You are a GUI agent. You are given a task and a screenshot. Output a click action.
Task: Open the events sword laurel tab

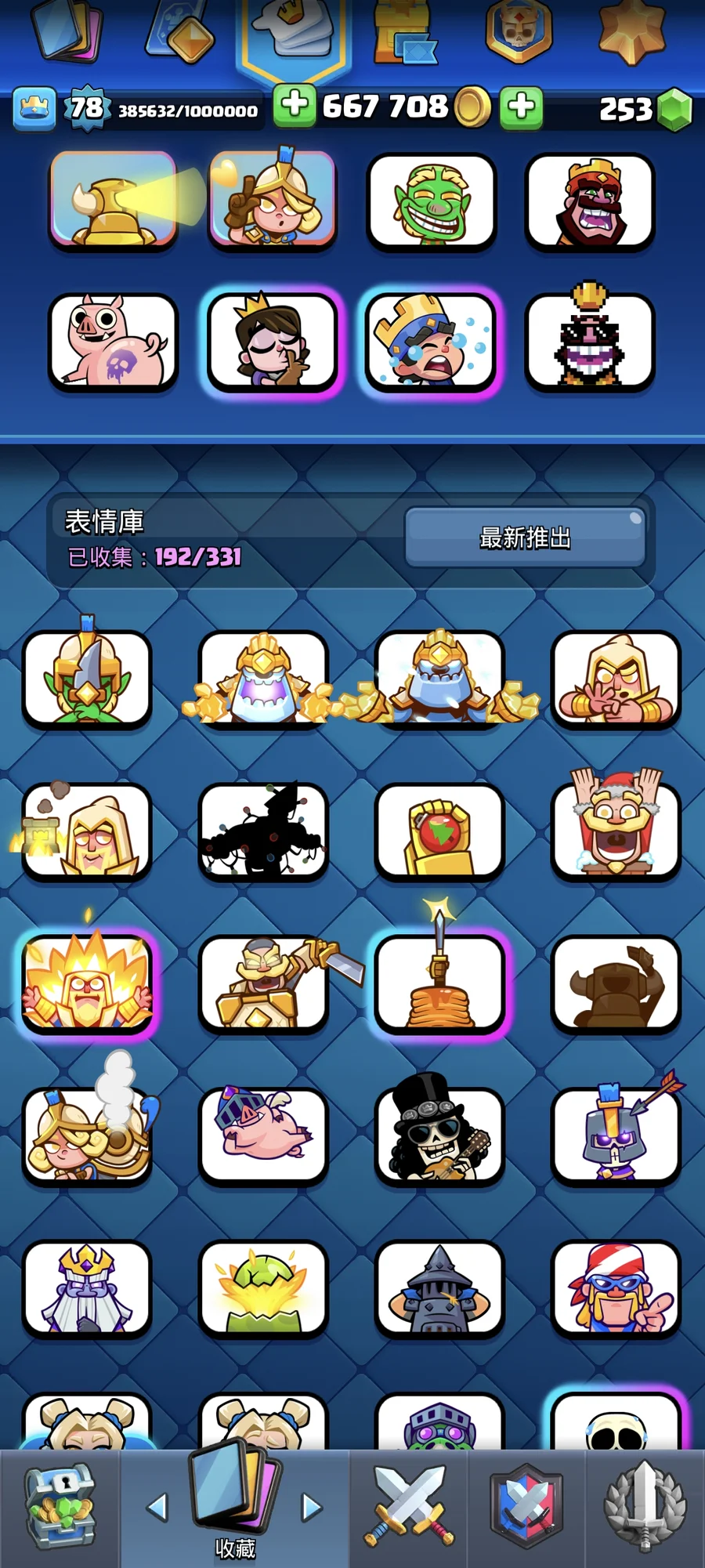pyautogui.click(x=645, y=1507)
